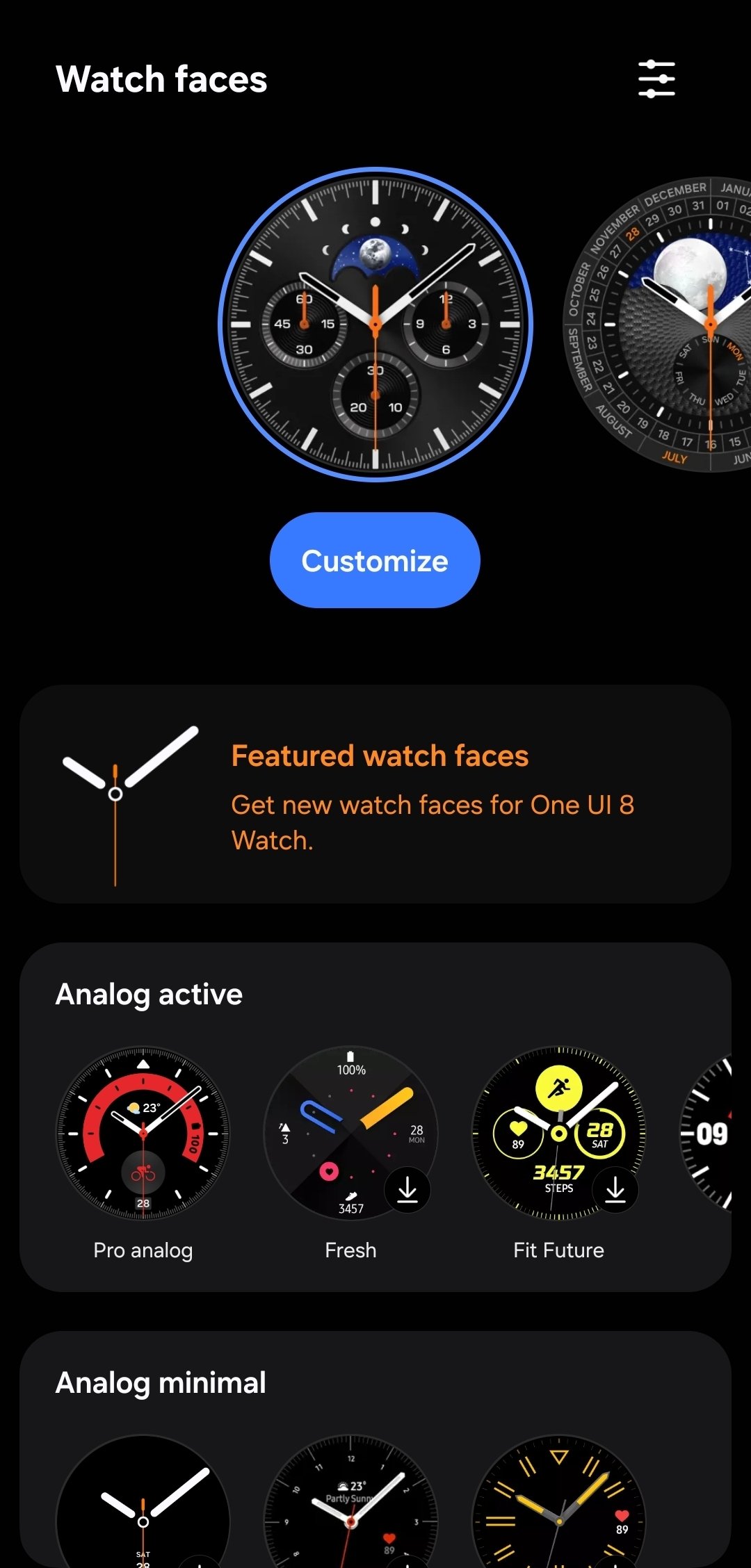This screenshot has width=751, height=1568.
Task: Tap the Customize button
Action: click(x=375, y=560)
